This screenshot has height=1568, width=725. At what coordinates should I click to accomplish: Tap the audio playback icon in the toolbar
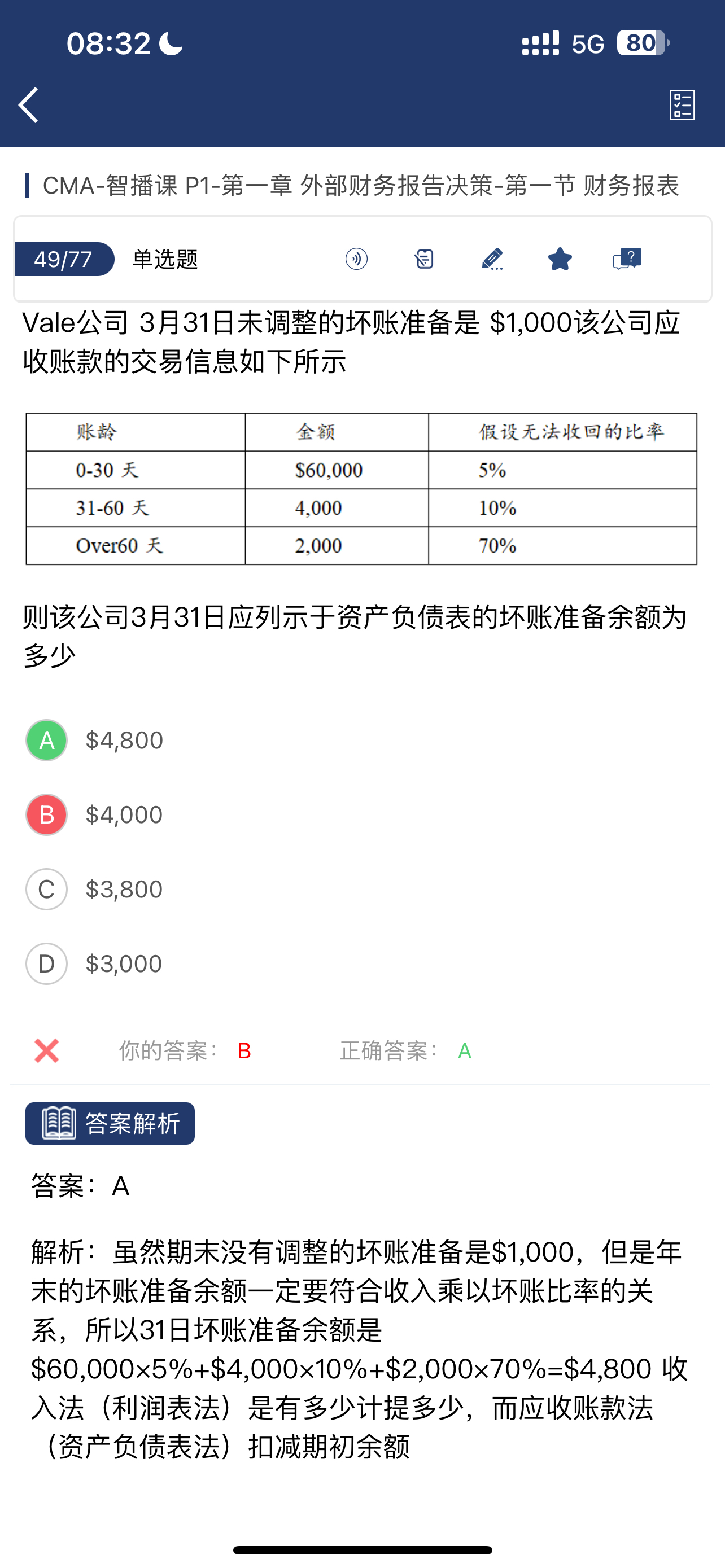pyautogui.click(x=356, y=259)
